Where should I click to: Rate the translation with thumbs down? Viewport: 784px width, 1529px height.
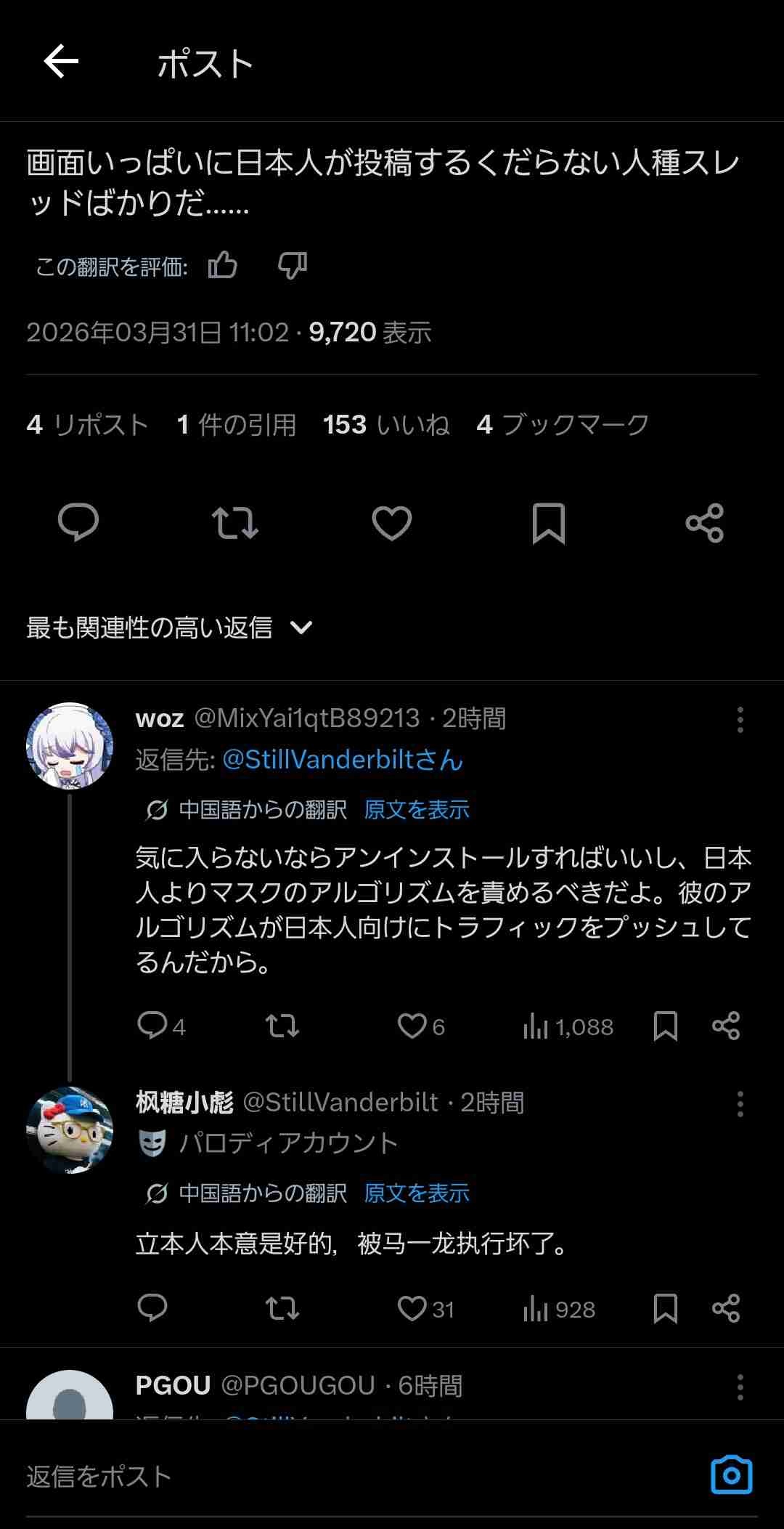tap(293, 266)
